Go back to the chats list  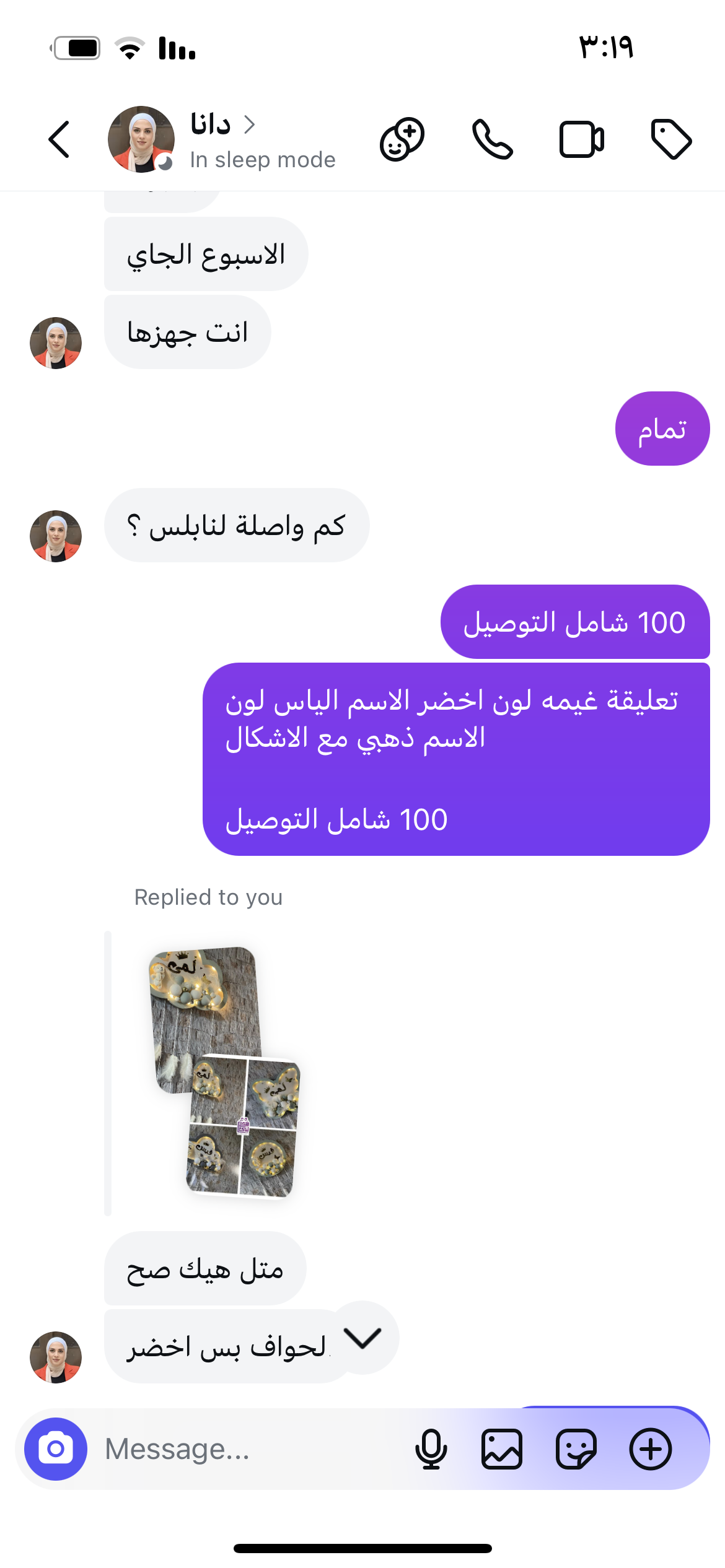tap(59, 139)
